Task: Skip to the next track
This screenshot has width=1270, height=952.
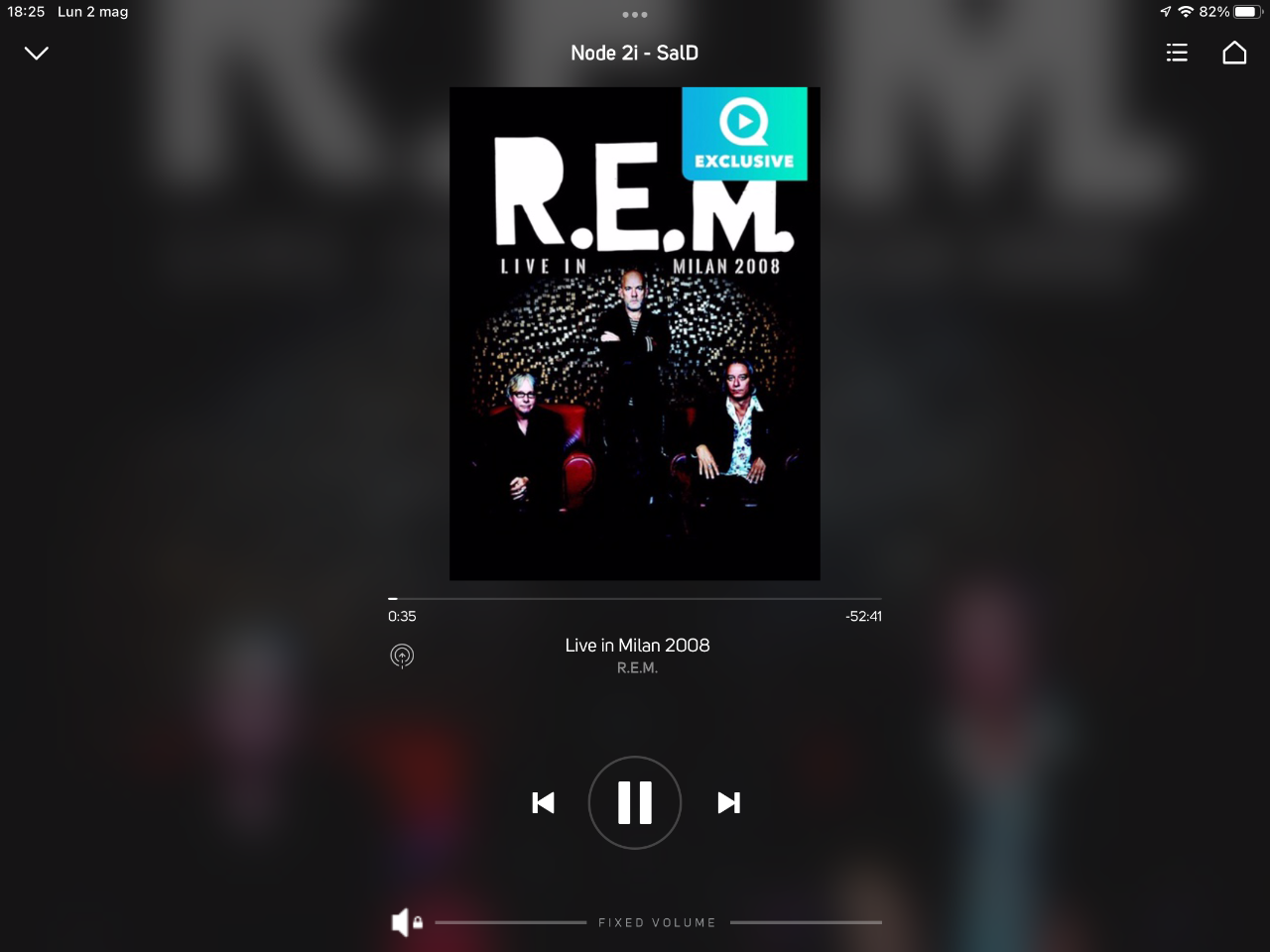Action: coord(728,802)
